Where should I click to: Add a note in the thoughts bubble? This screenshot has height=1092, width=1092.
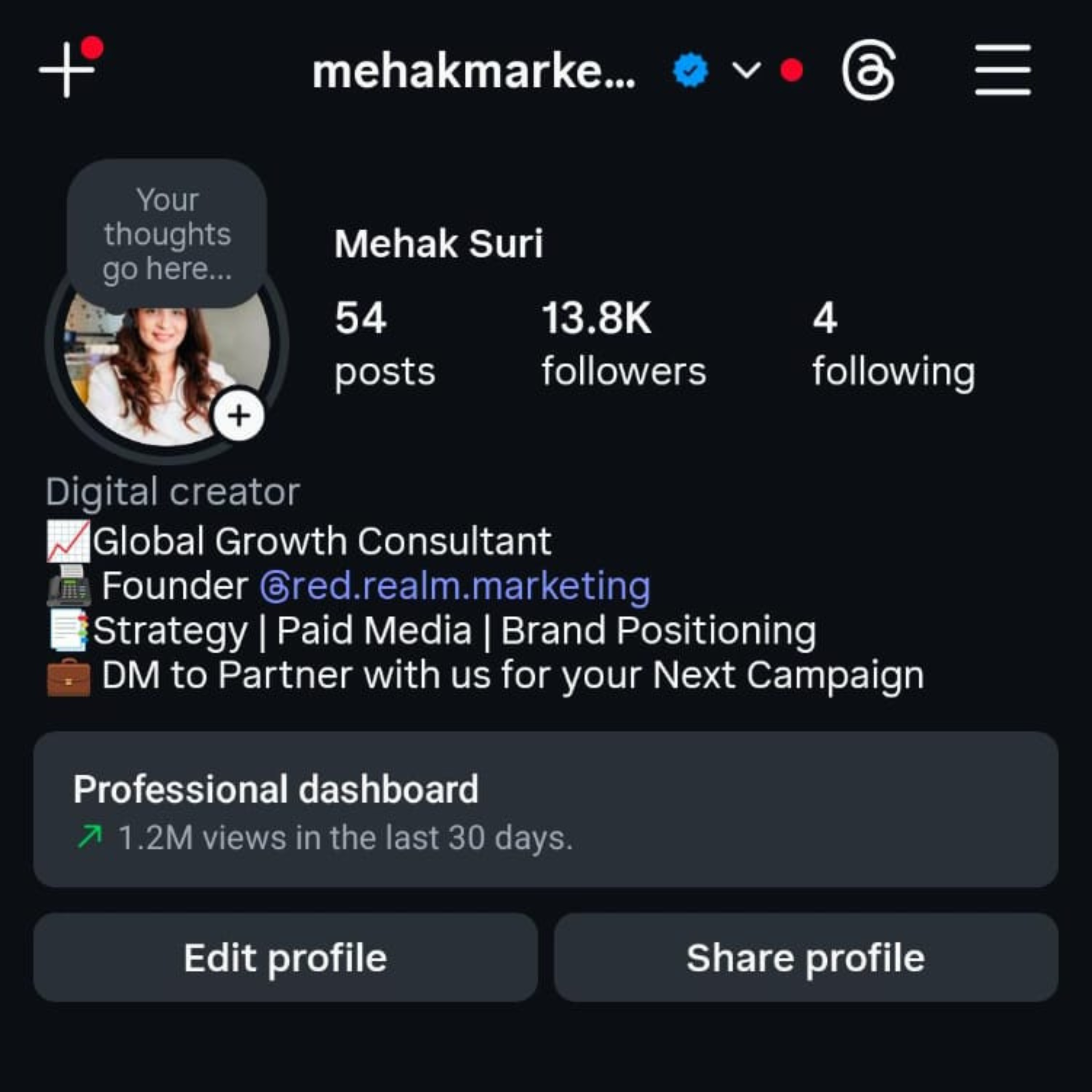pos(167,234)
